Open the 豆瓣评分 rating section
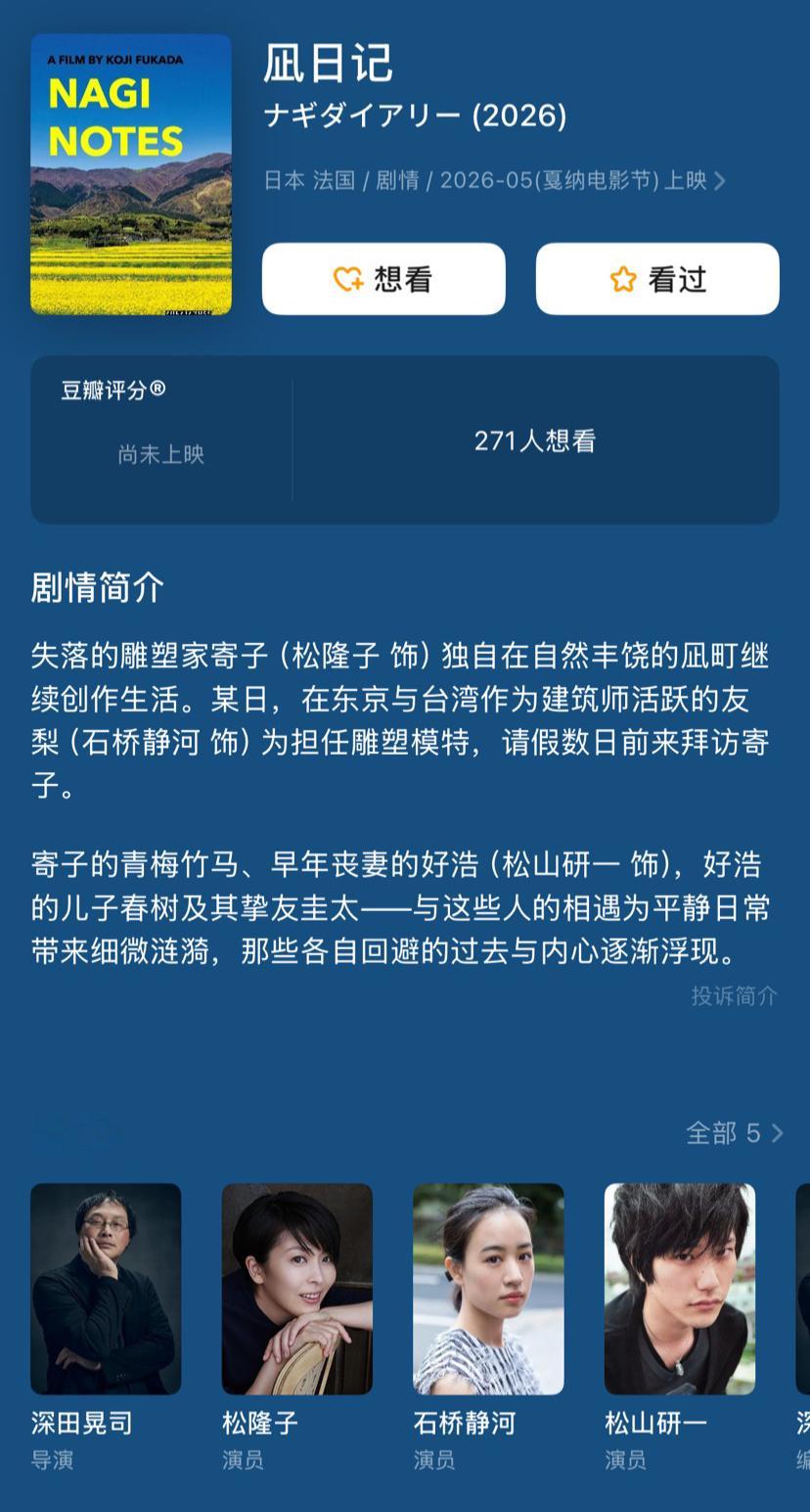The width and height of the screenshot is (810, 1512). coord(111,389)
